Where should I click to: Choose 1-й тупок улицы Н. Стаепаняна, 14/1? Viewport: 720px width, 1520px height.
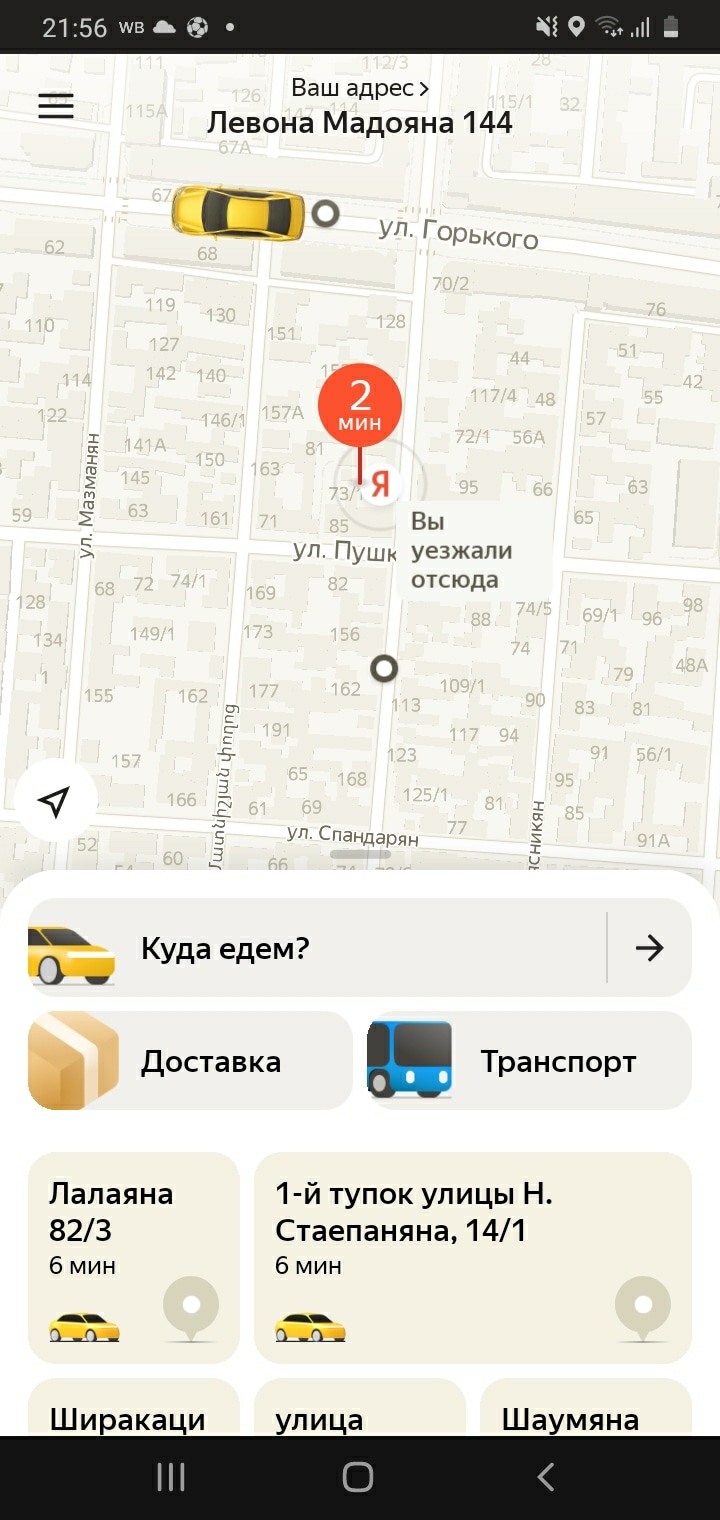coord(472,1257)
